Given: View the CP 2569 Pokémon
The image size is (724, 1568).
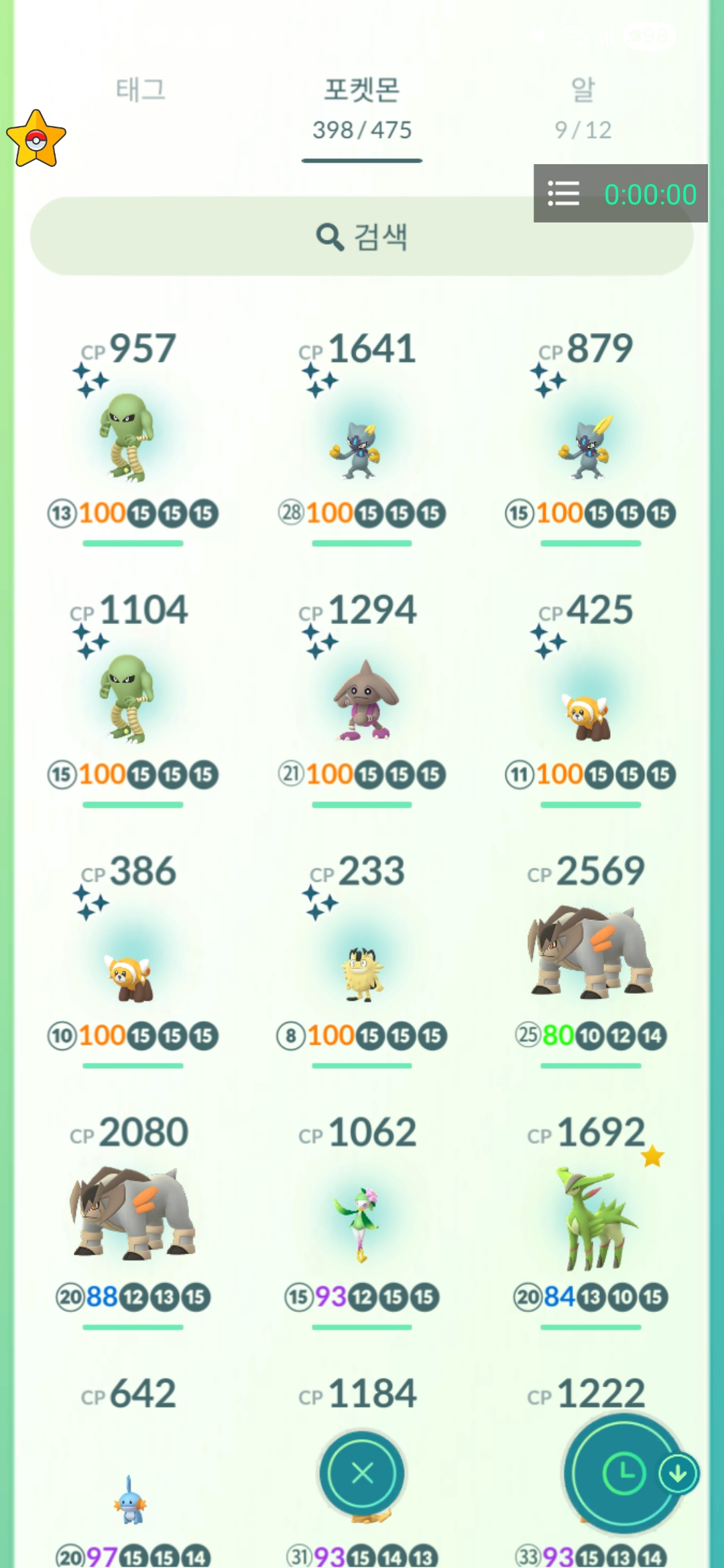Looking at the screenshot, I should [589, 952].
